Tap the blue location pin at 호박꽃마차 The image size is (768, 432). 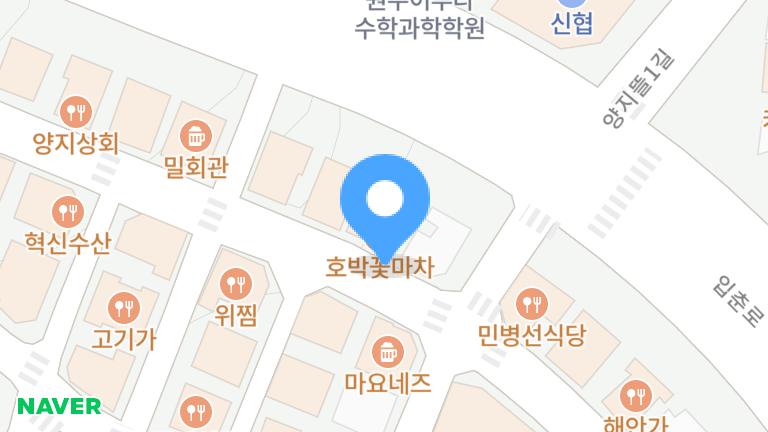(385, 201)
